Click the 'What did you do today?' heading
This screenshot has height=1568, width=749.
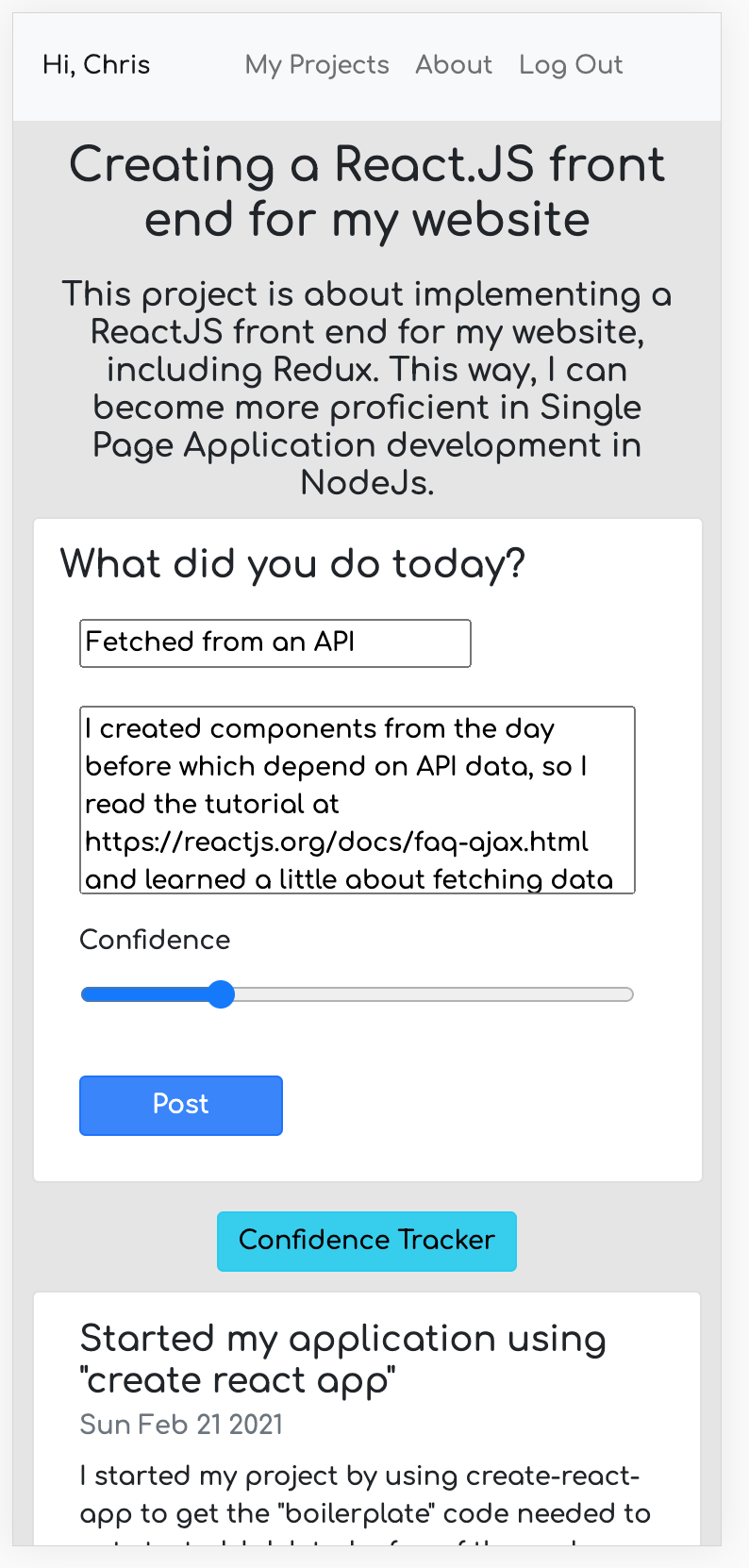point(291,563)
